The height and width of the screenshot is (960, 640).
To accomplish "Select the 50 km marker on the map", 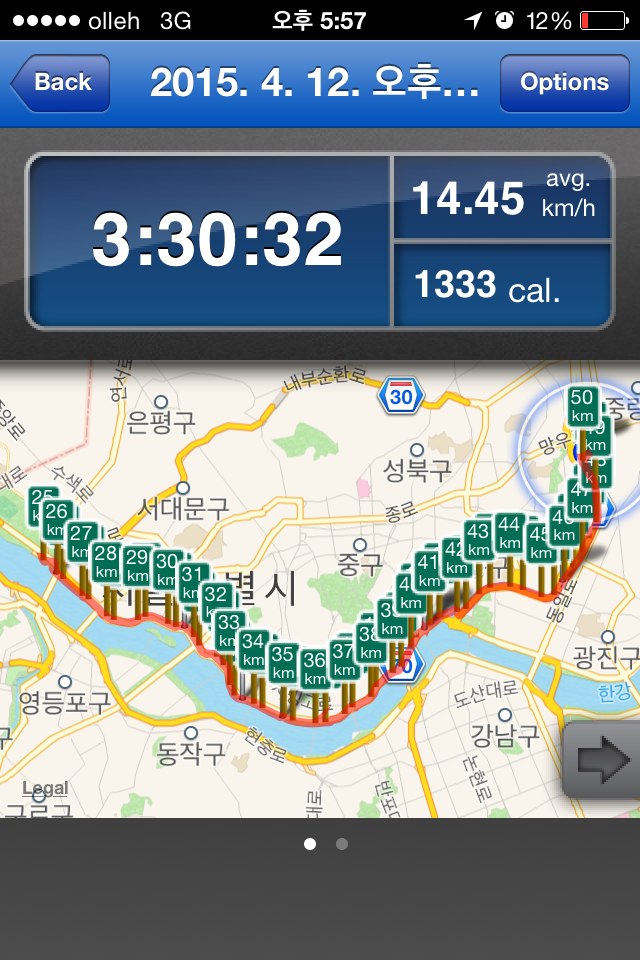I will 583,405.
